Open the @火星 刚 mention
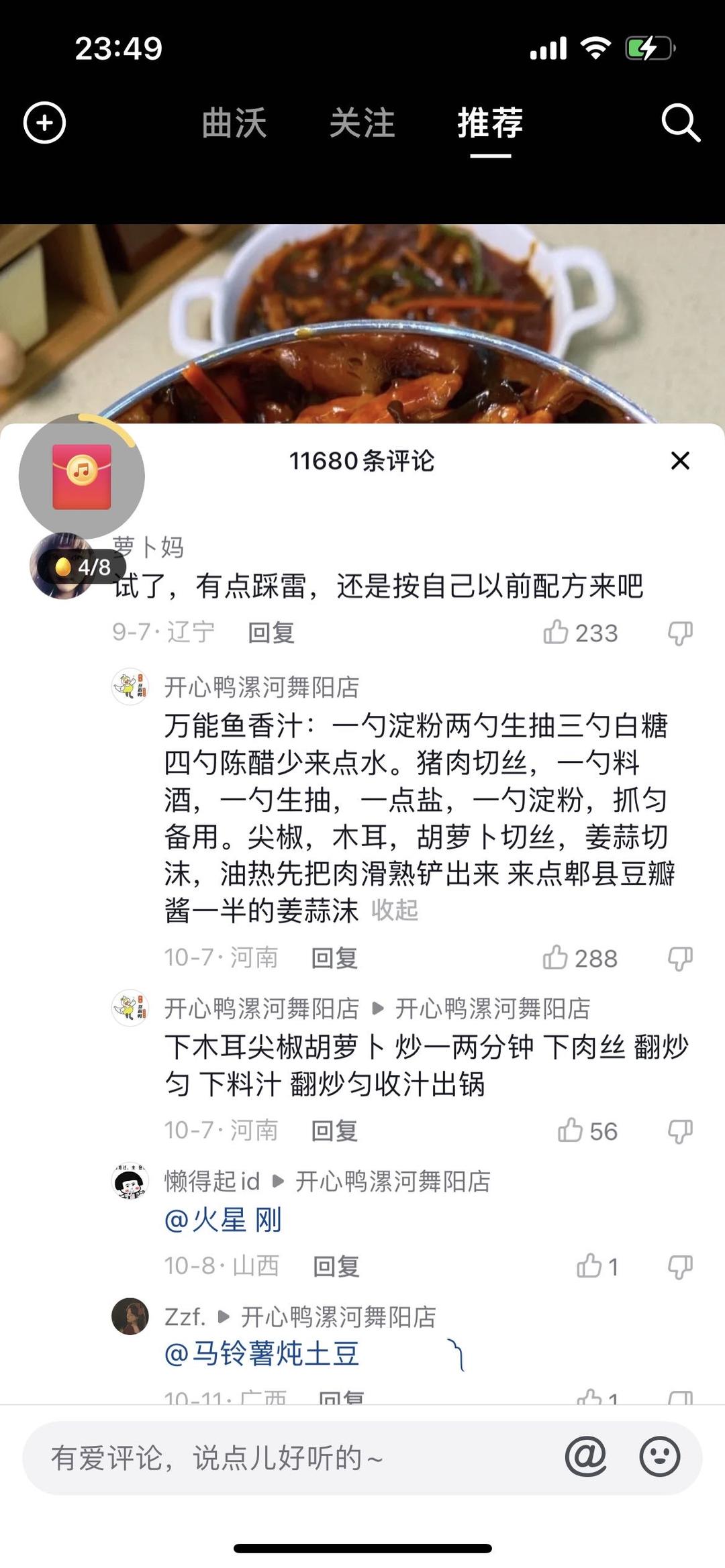The image size is (725, 1568). coord(223,1219)
